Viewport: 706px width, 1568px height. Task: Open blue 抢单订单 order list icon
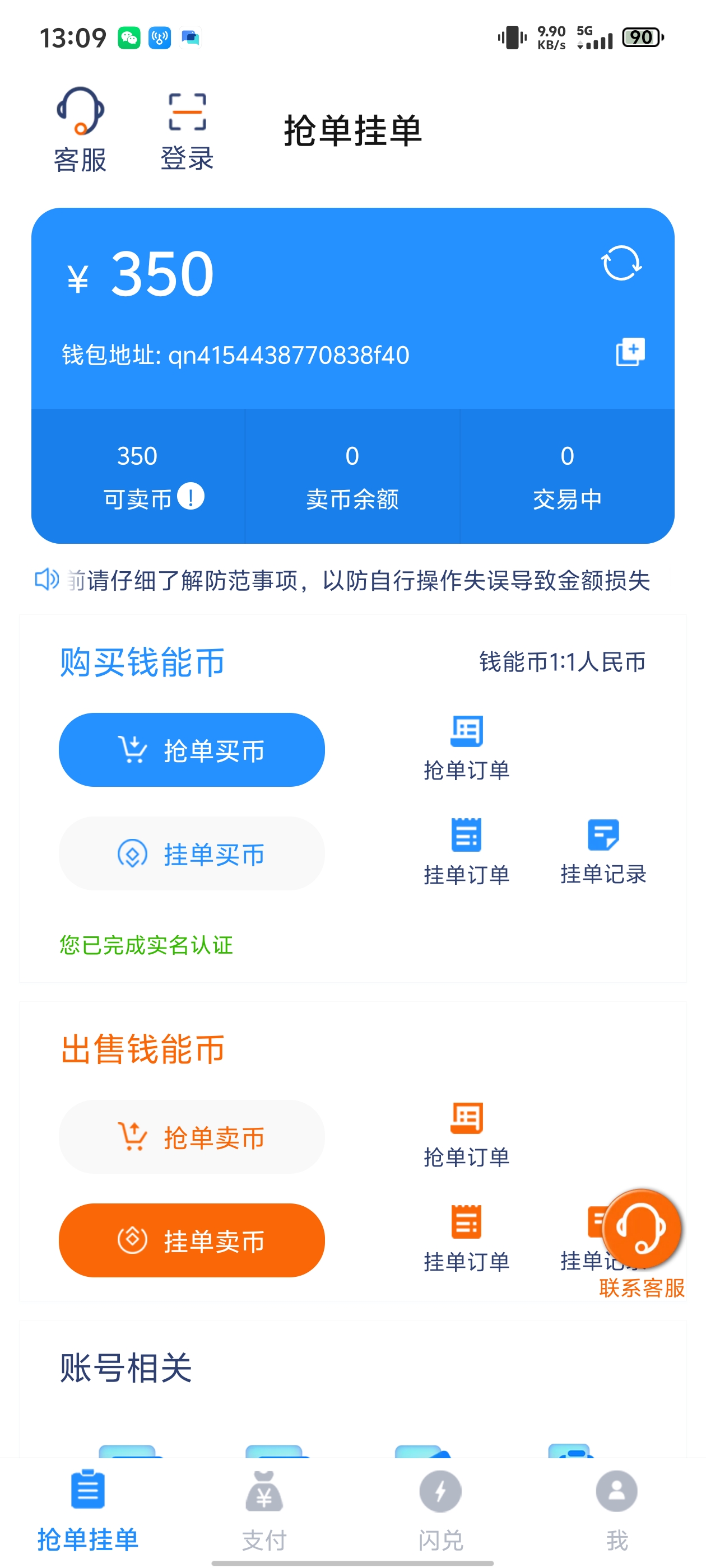(x=467, y=734)
